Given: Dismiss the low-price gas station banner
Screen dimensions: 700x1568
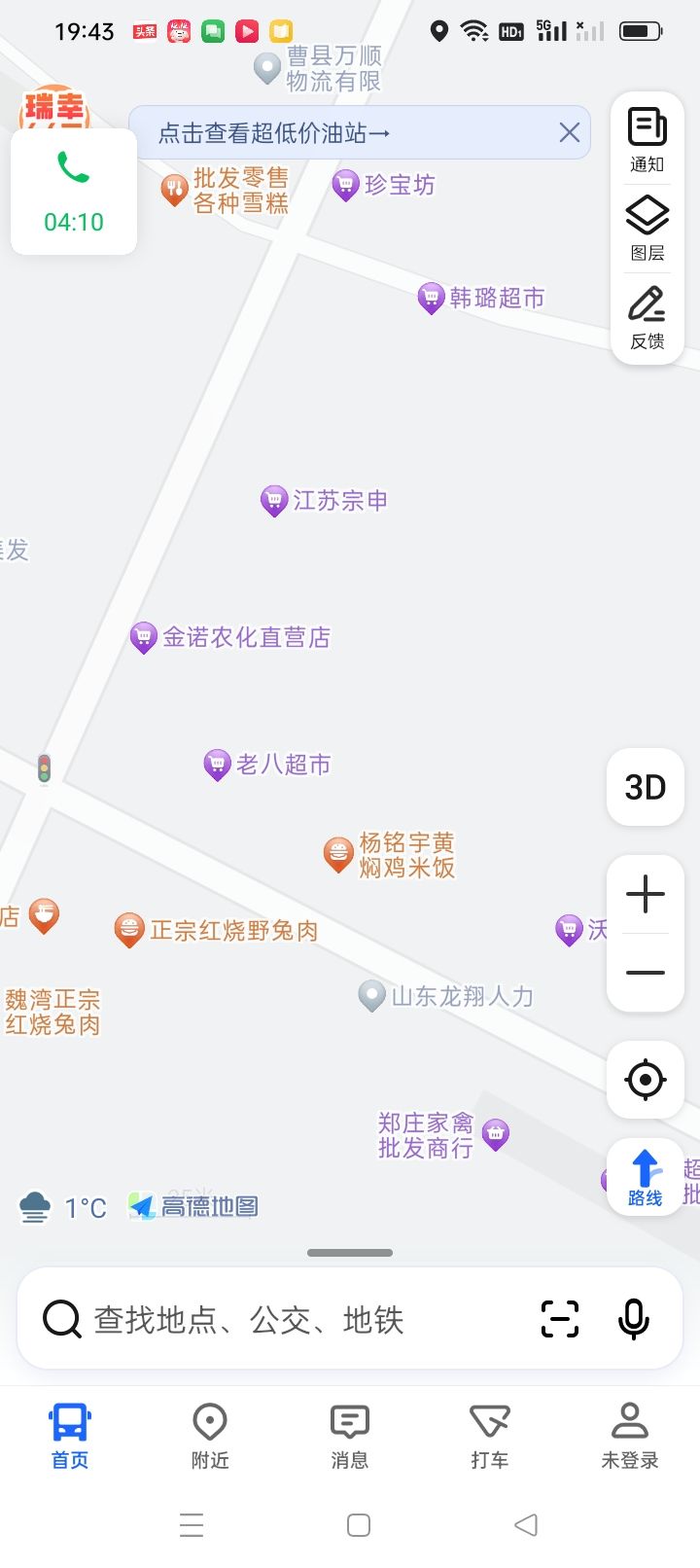Looking at the screenshot, I should (570, 132).
